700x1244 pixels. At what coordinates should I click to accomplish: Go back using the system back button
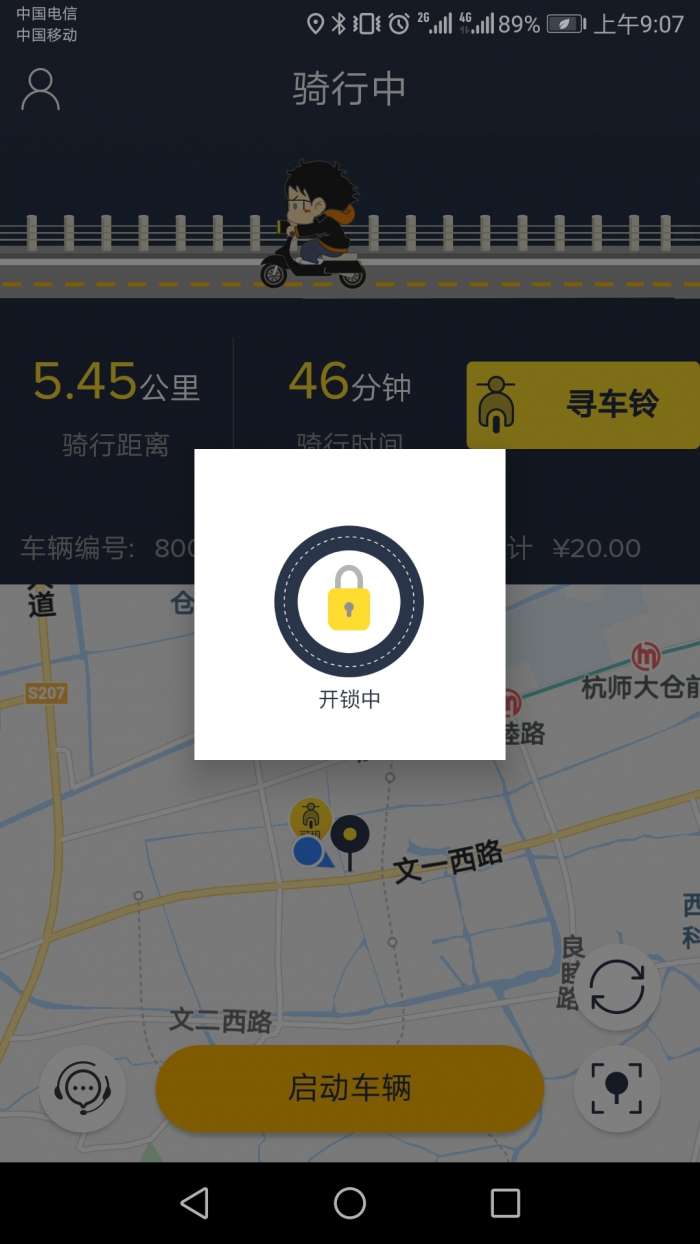[194, 1202]
